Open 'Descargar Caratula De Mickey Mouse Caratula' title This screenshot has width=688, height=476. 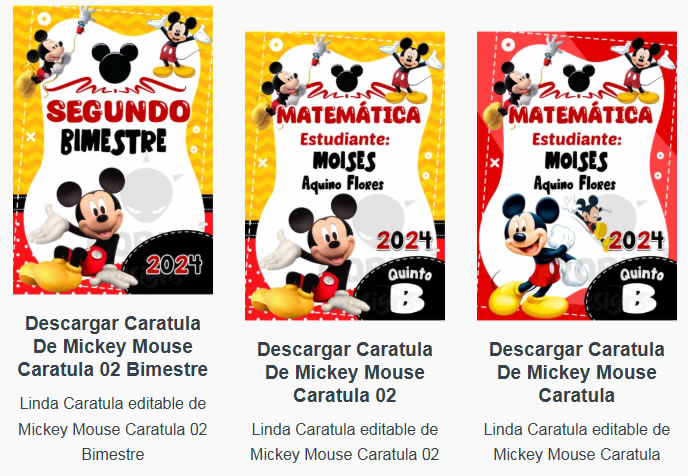[577, 372]
